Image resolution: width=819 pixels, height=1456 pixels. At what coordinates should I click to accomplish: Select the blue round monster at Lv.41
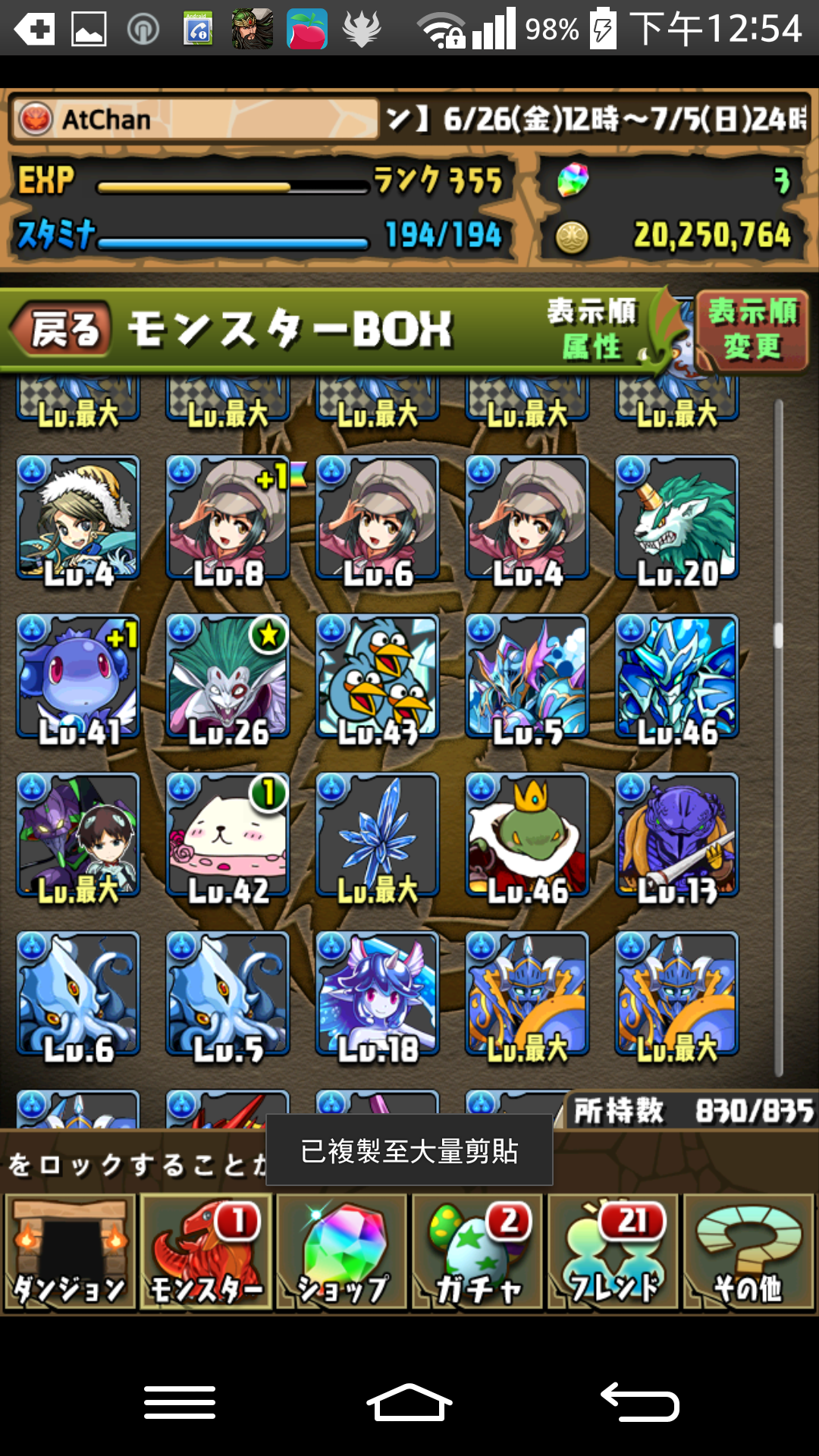pyautogui.click(x=78, y=676)
